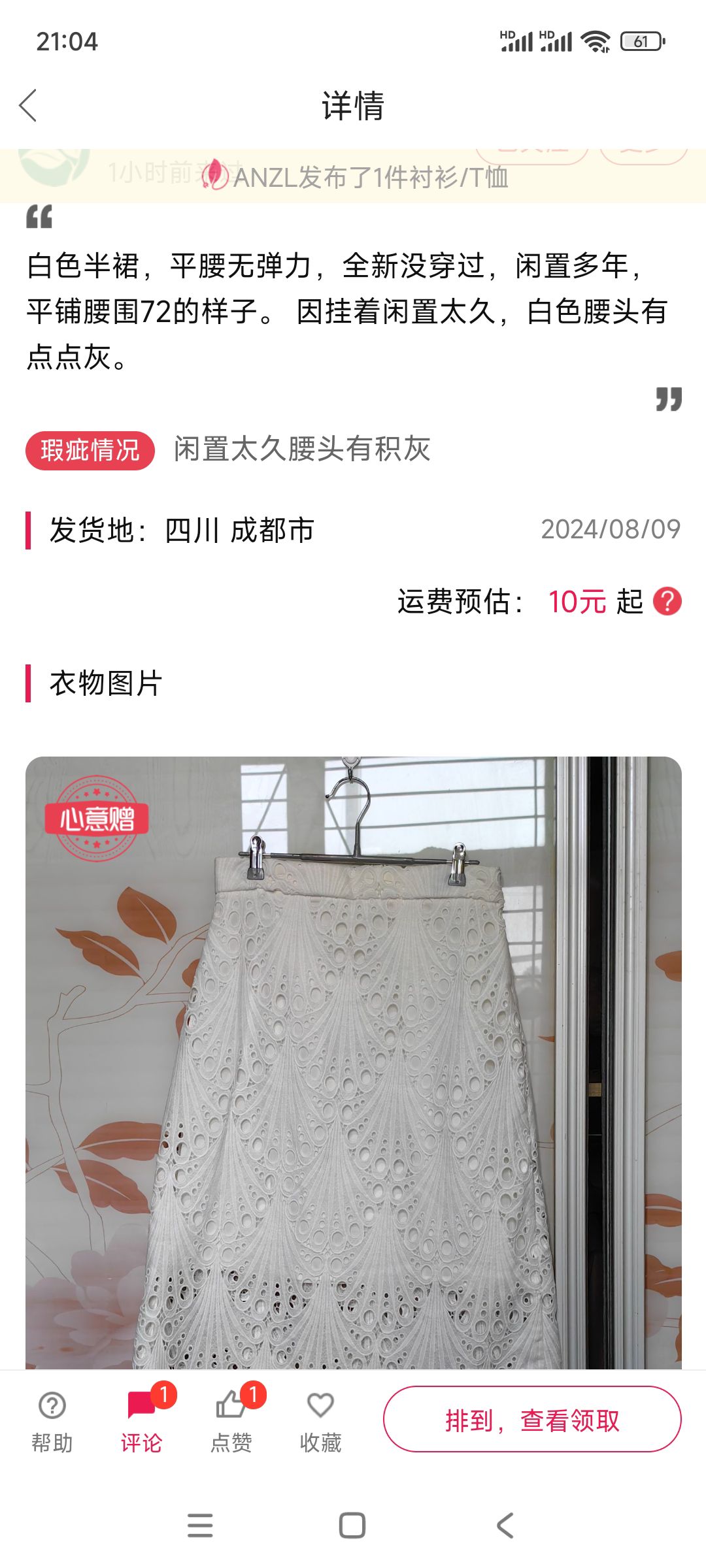This screenshot has height=1568, width=706.
Task: Tap the ANZL published shirt notification banner
Action: (353, 176)
